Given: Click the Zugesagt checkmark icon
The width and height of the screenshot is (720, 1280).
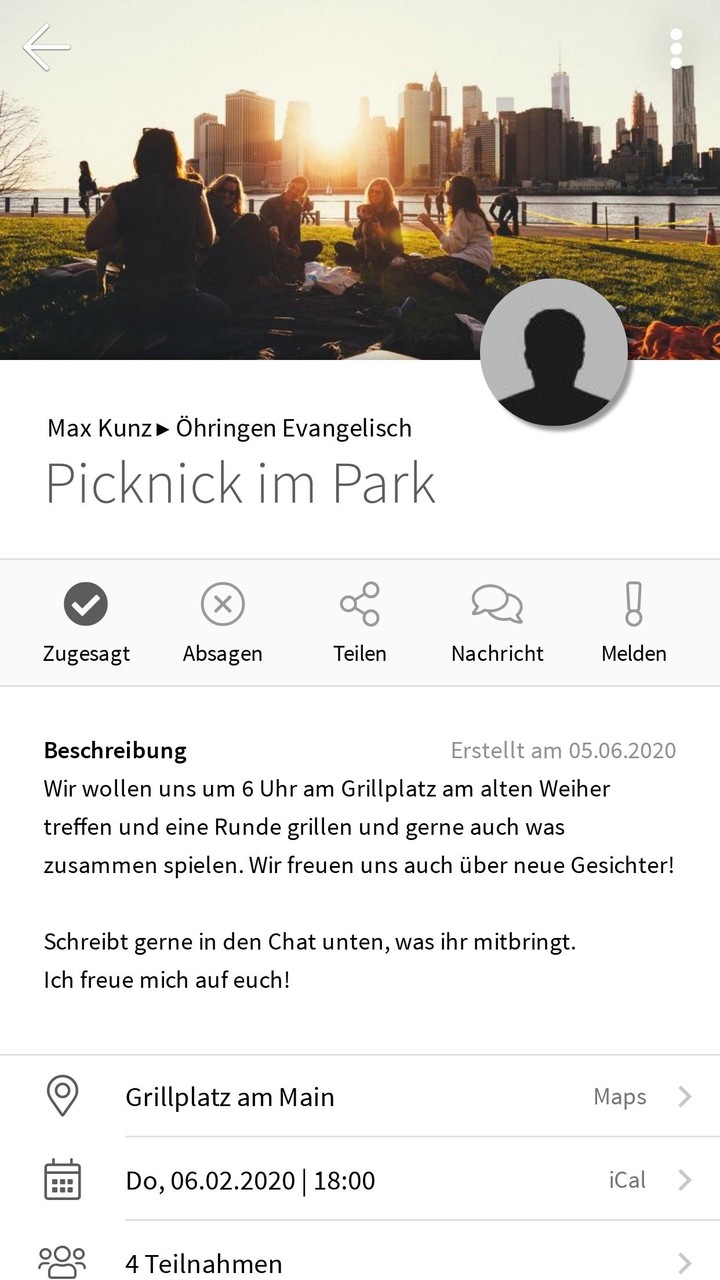Looking at the screenshot, I should pyautogui.click(x=87, y=603).
